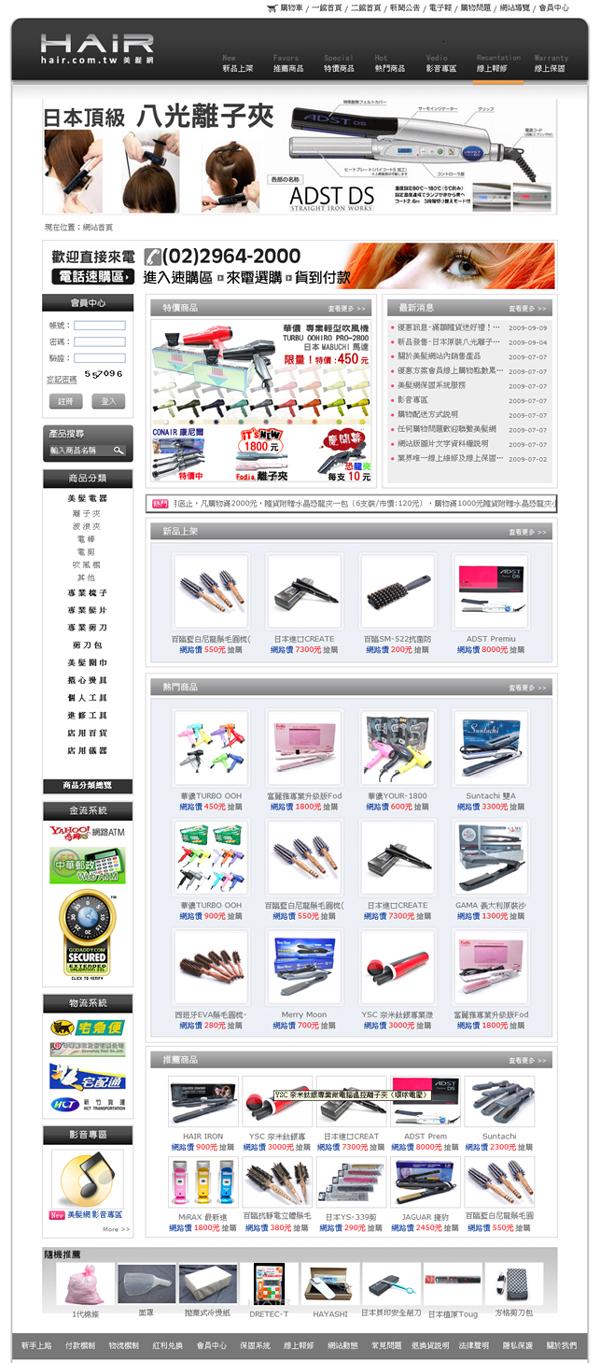Select 專業剪刀 category
The height and width of the screenshot is (1363, 600).
[x=86, y=627]
